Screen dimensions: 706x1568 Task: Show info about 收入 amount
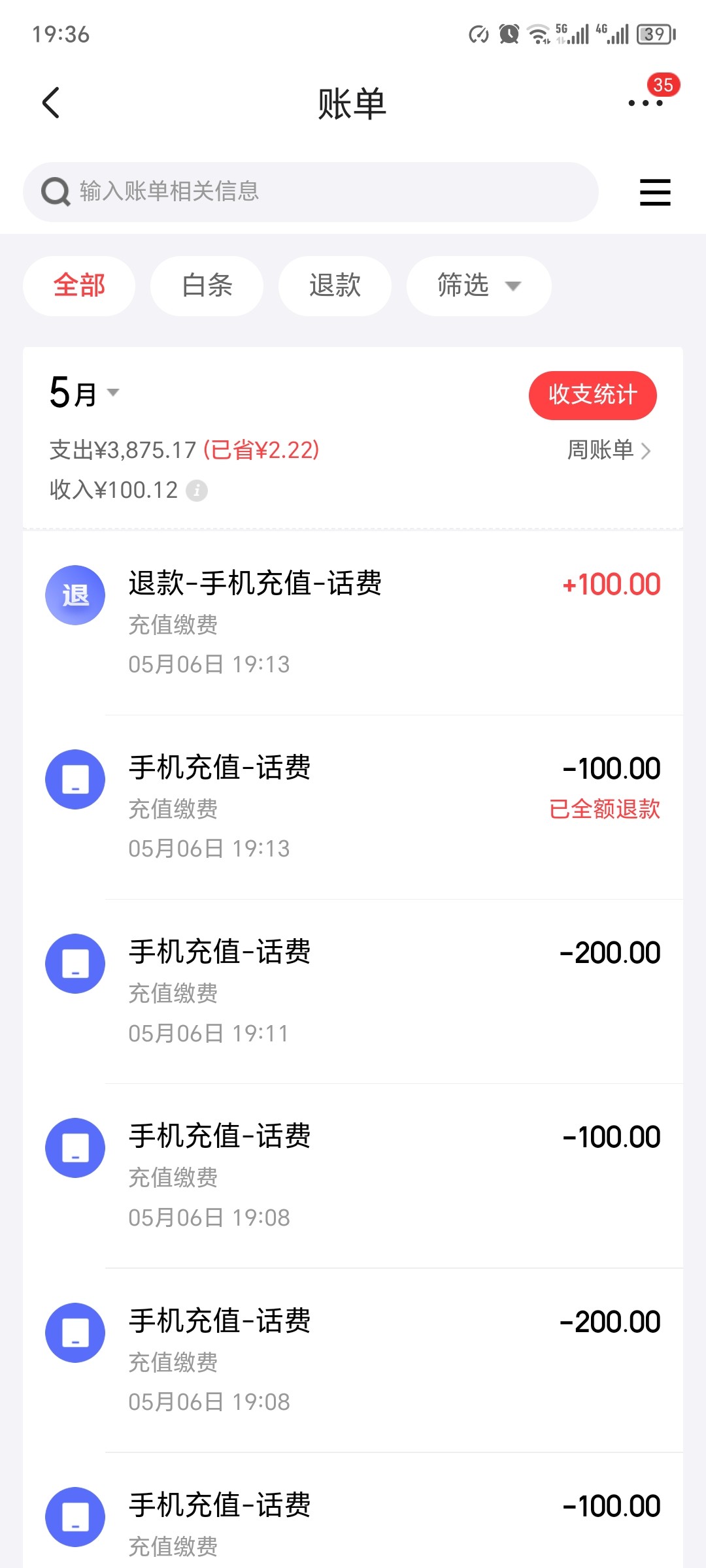point(197,490)
